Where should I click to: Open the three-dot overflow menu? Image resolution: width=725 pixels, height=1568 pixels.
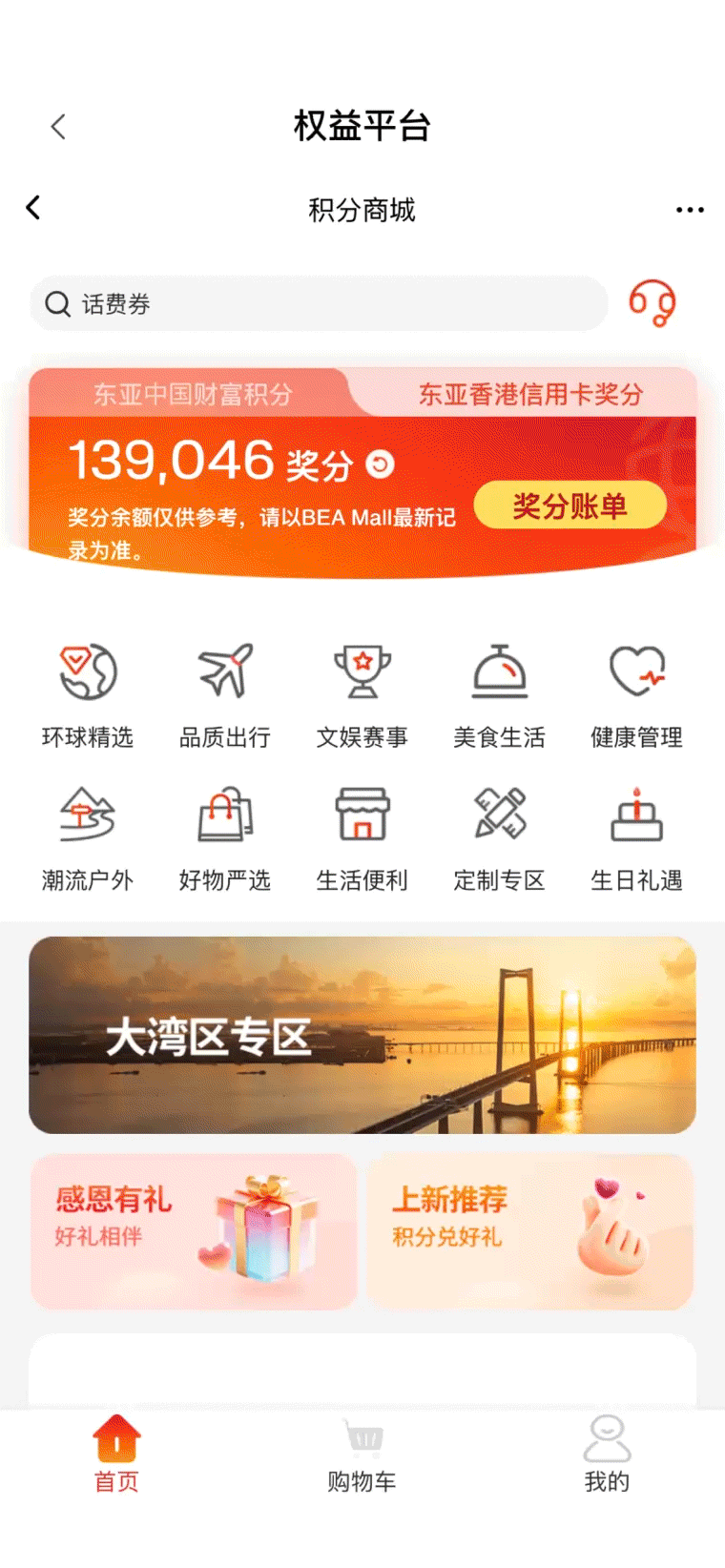click(689, 210)
